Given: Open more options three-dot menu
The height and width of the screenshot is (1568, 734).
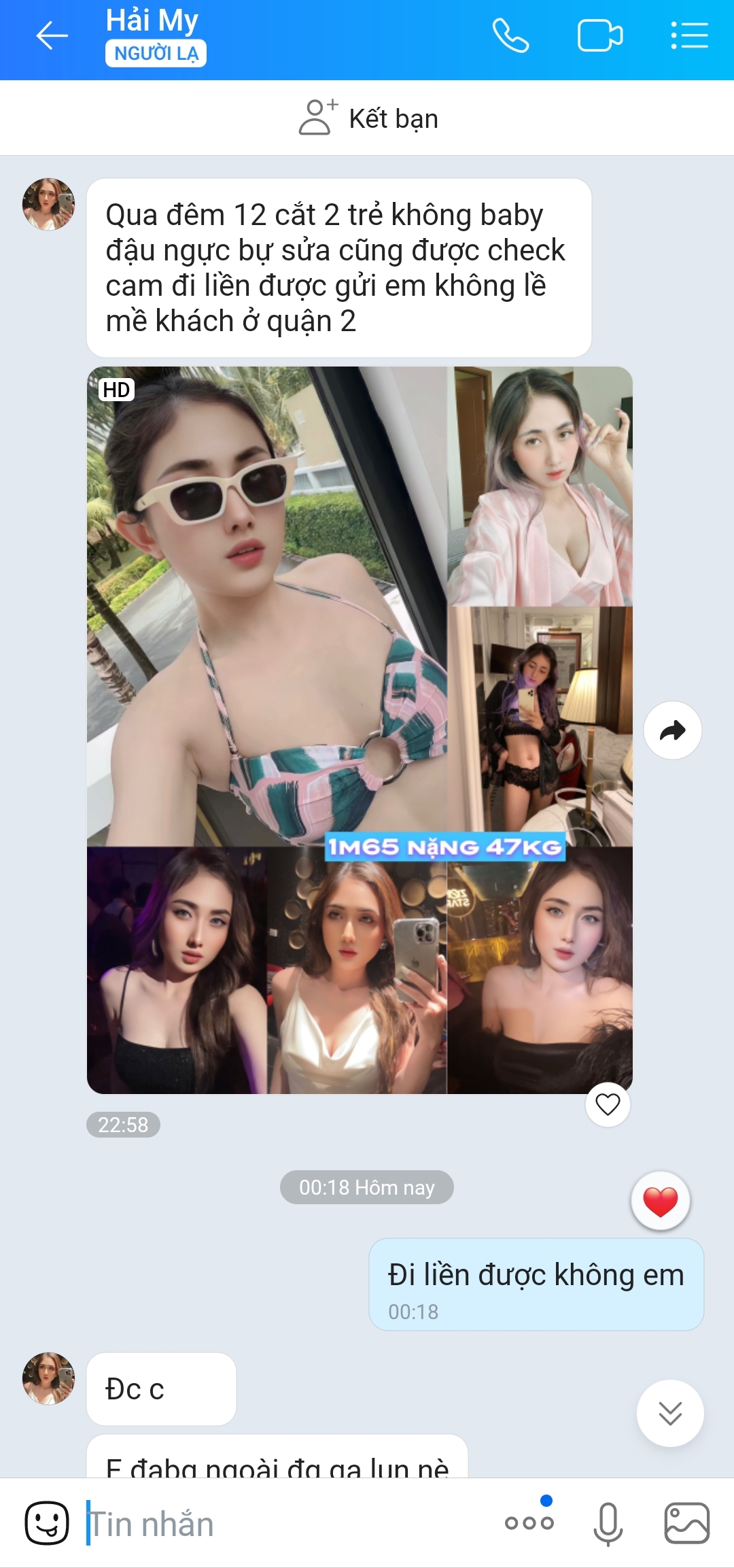Looking at the screenshot, I should (529, 1523).
